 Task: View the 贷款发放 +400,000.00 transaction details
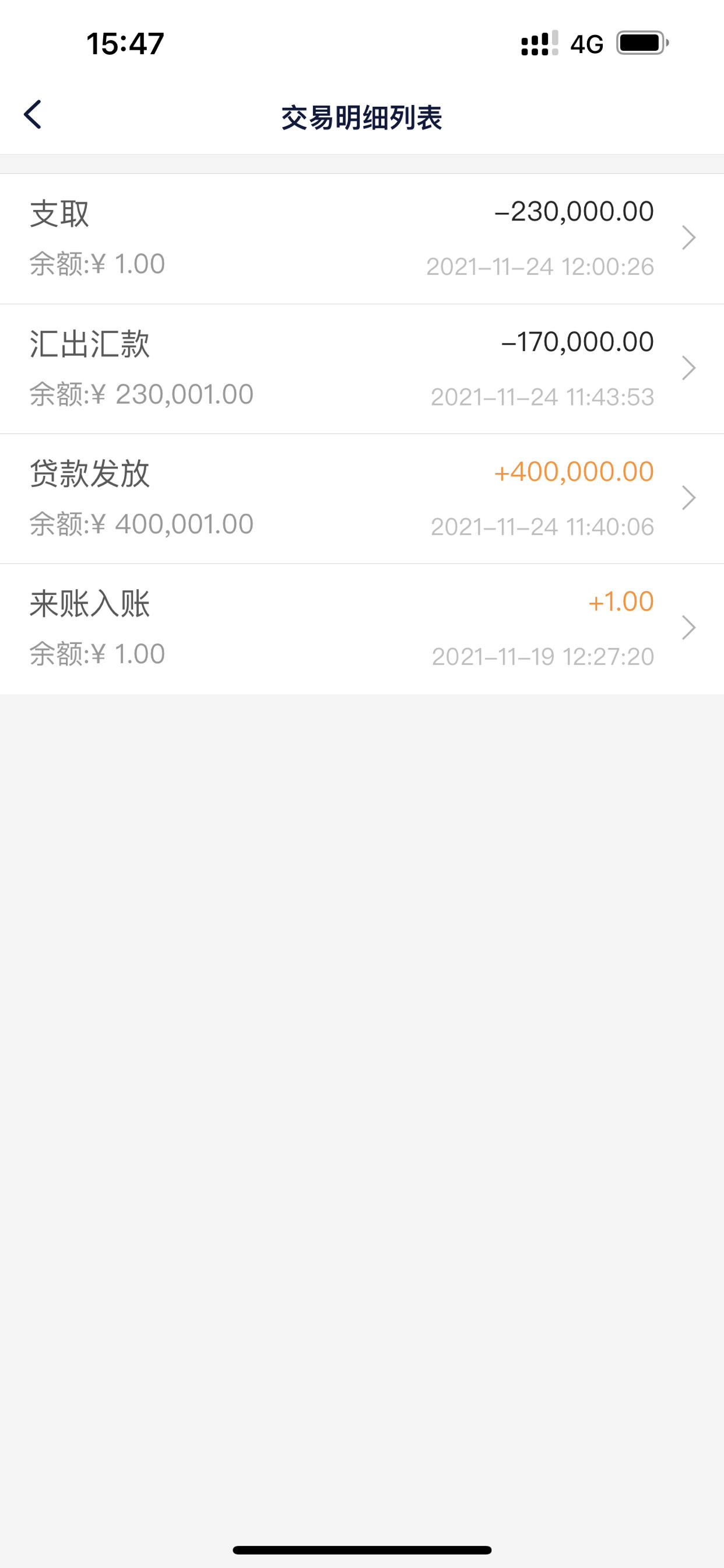[x=362, y=499]
